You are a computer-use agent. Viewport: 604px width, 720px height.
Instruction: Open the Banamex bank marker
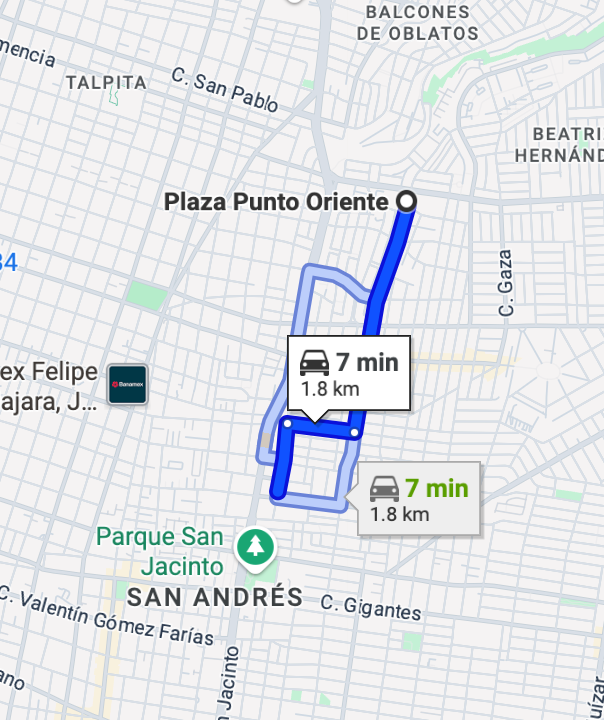[x=128, y=383]
